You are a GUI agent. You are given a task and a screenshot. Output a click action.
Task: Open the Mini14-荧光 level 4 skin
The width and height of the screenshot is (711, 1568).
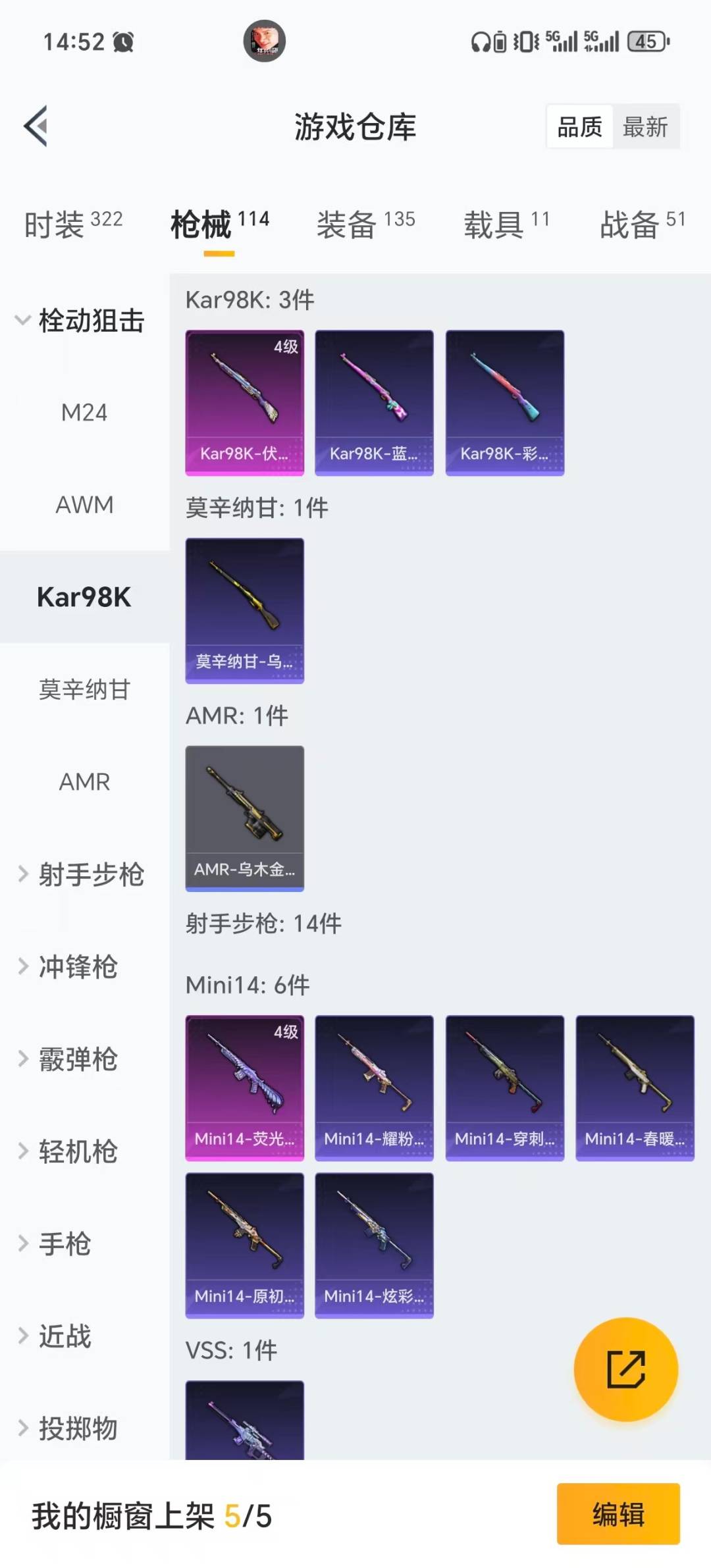tap(244, 1087)
